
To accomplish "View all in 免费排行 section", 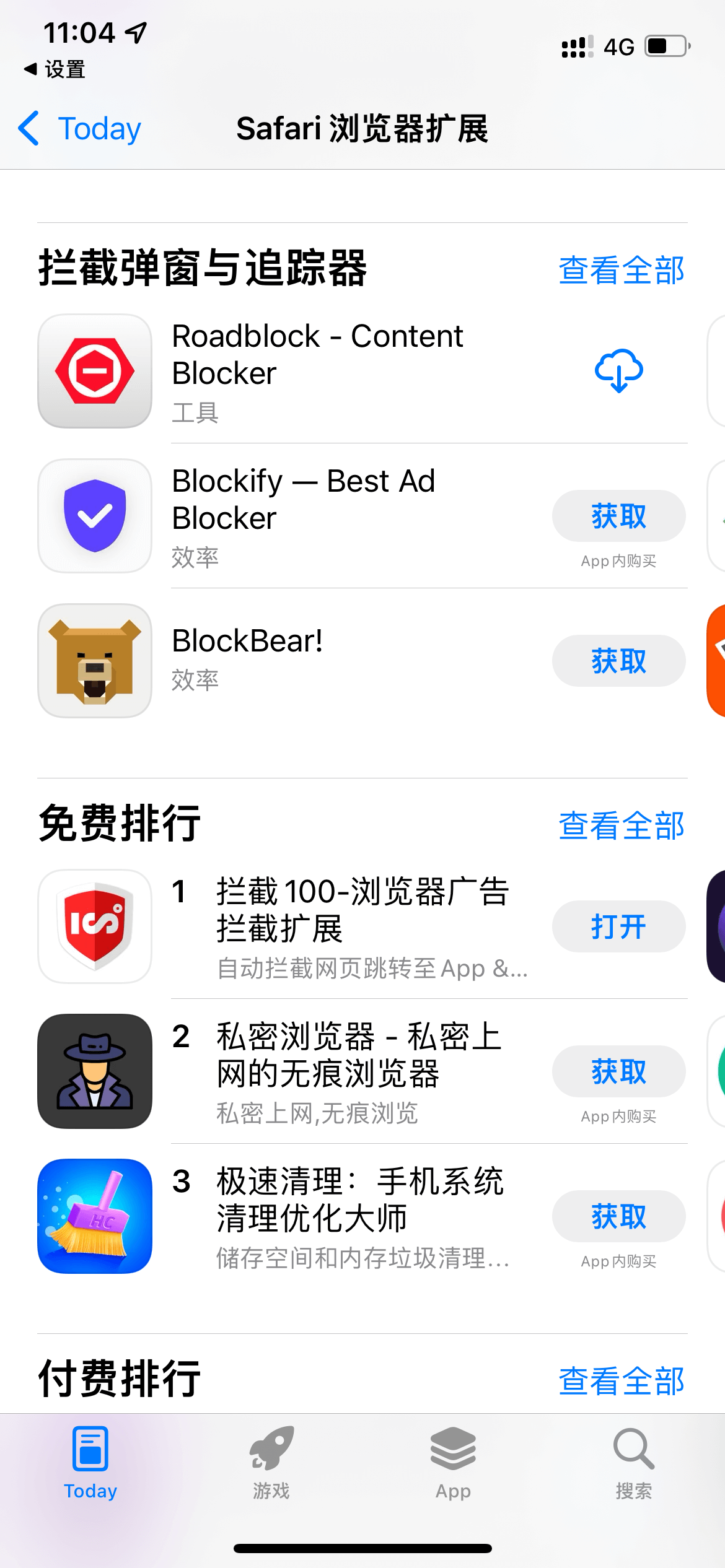I will click(x=621, y=825).
